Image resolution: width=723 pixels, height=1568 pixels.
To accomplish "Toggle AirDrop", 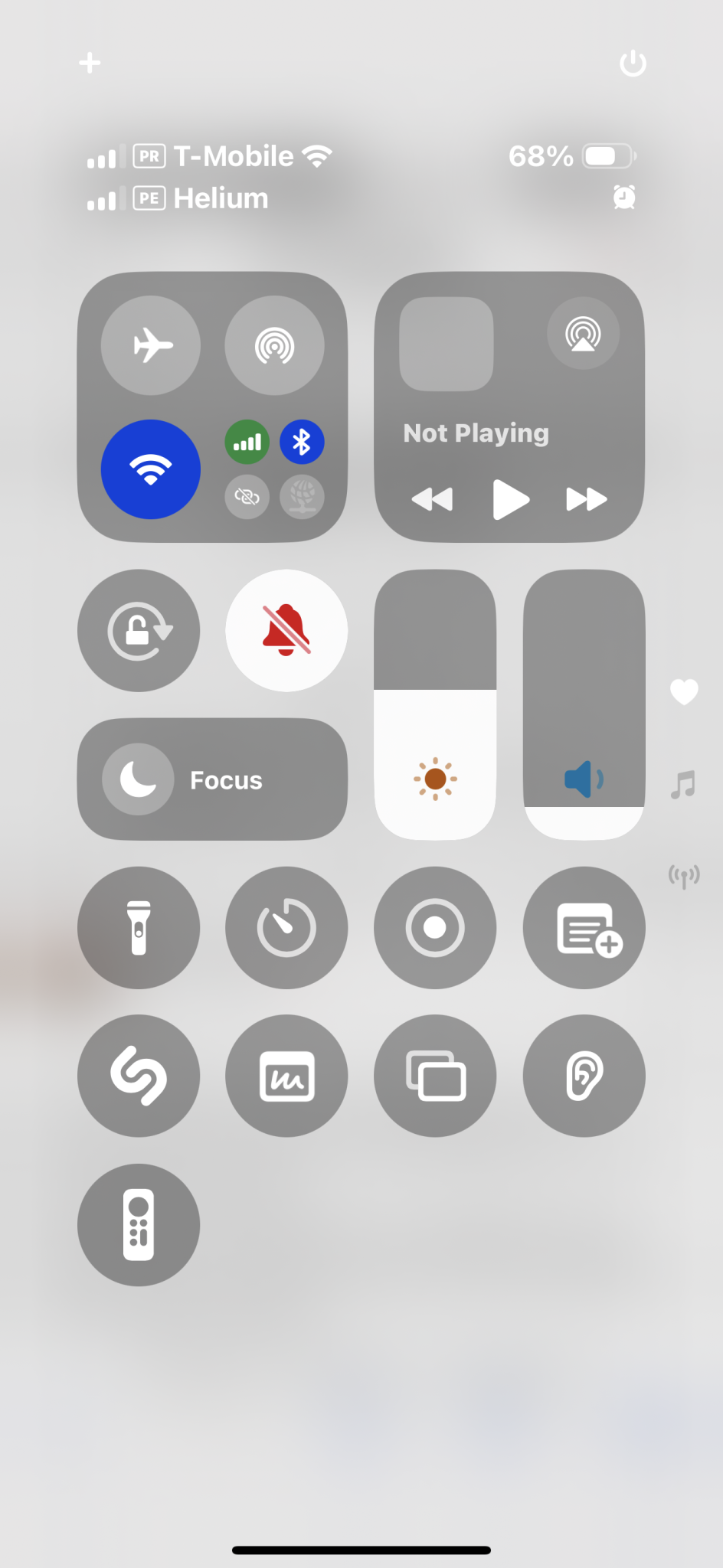I will pyautogui.click(x=274, y=345).
